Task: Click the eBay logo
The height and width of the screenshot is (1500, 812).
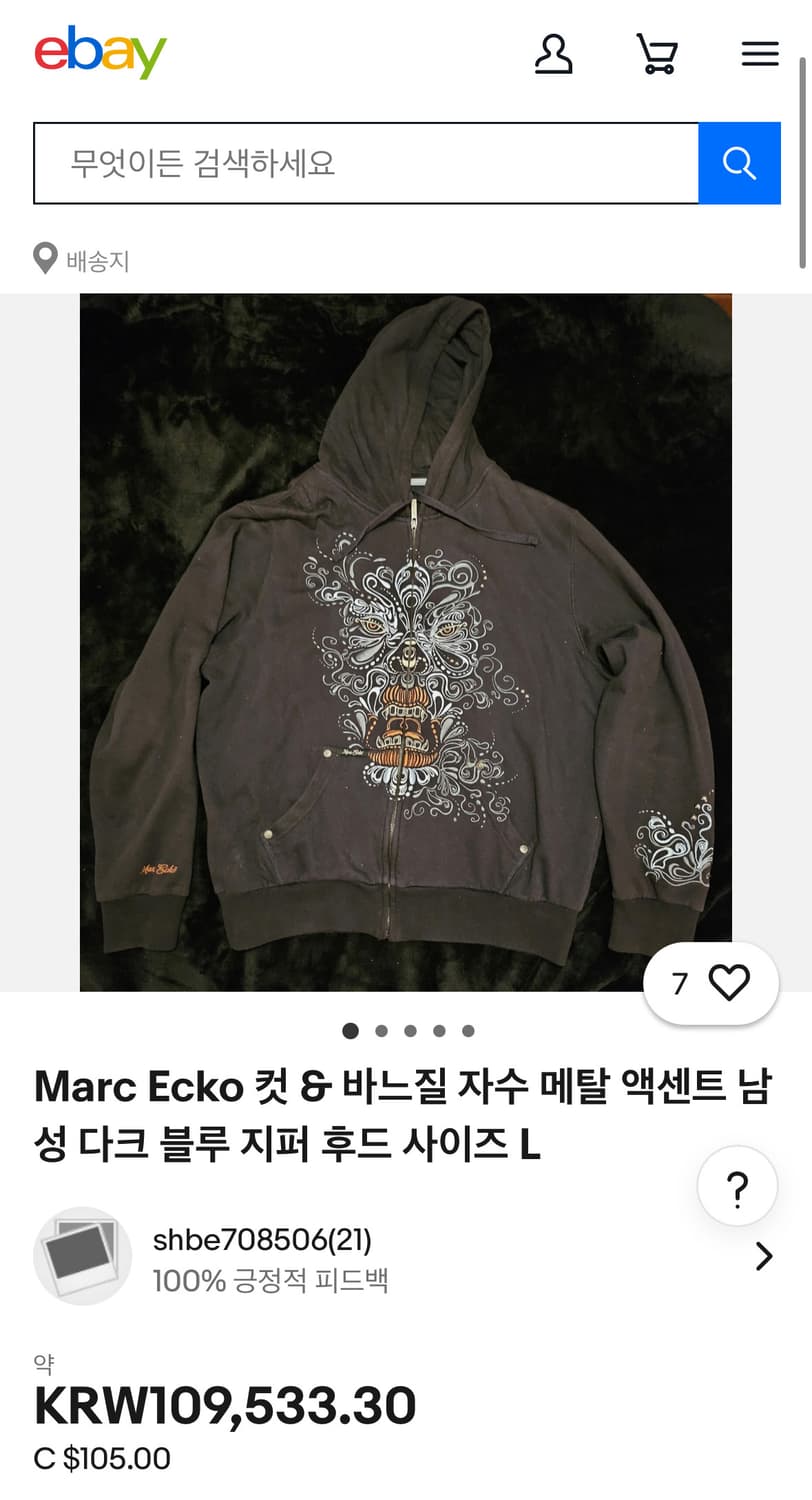Action: pos(100,50)
